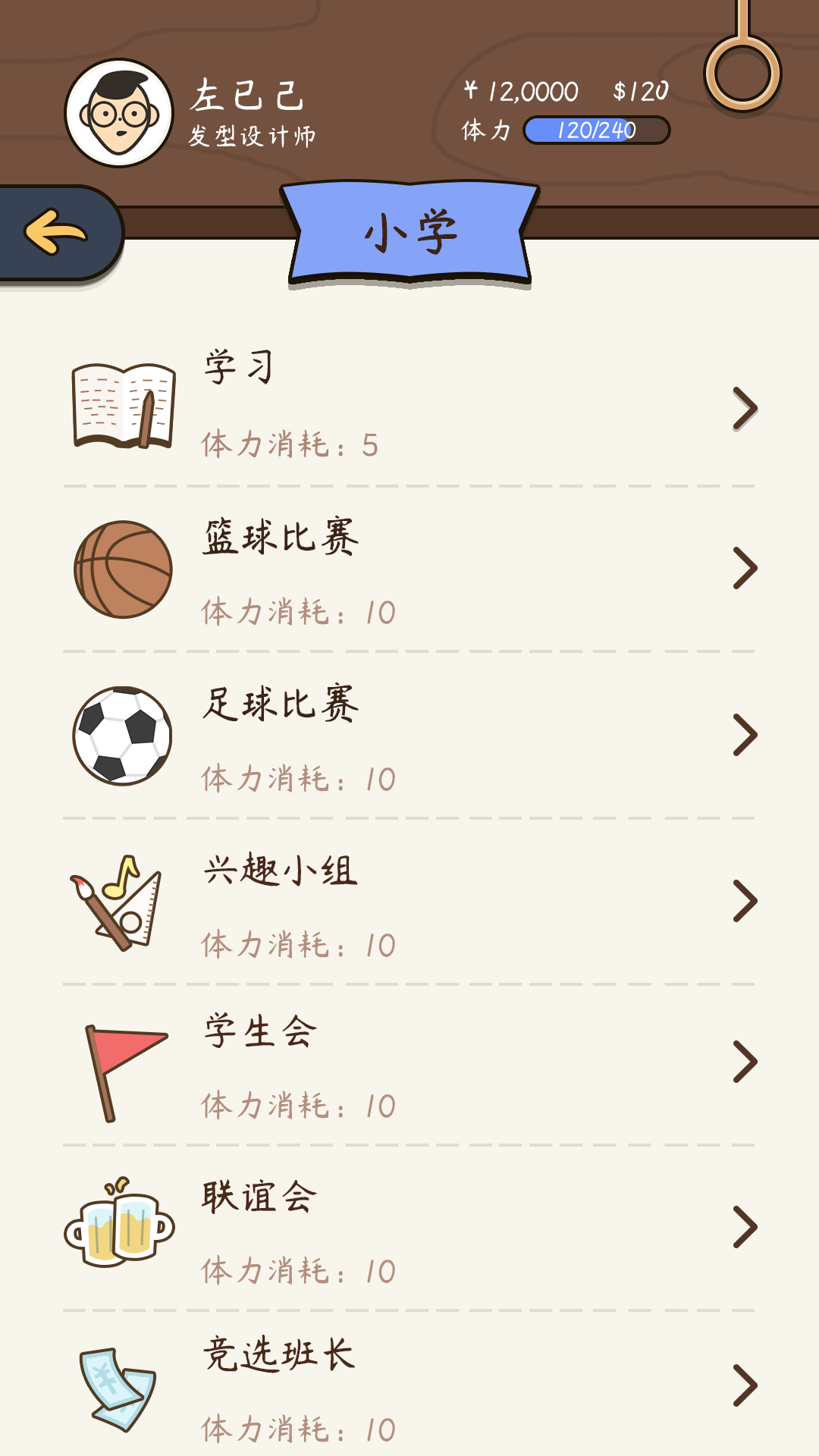Click the back arrow button
This screenshot has height=1456, width=819.
(x=52, y=233)
